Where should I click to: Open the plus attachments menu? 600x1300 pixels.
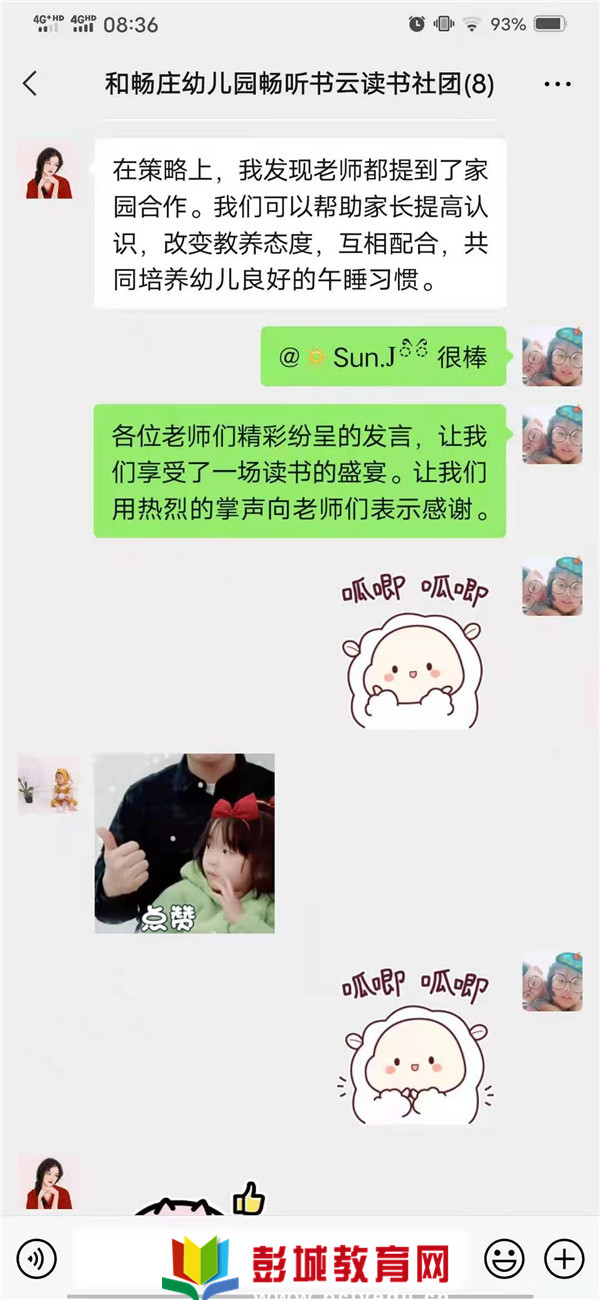coord(564,1257)
